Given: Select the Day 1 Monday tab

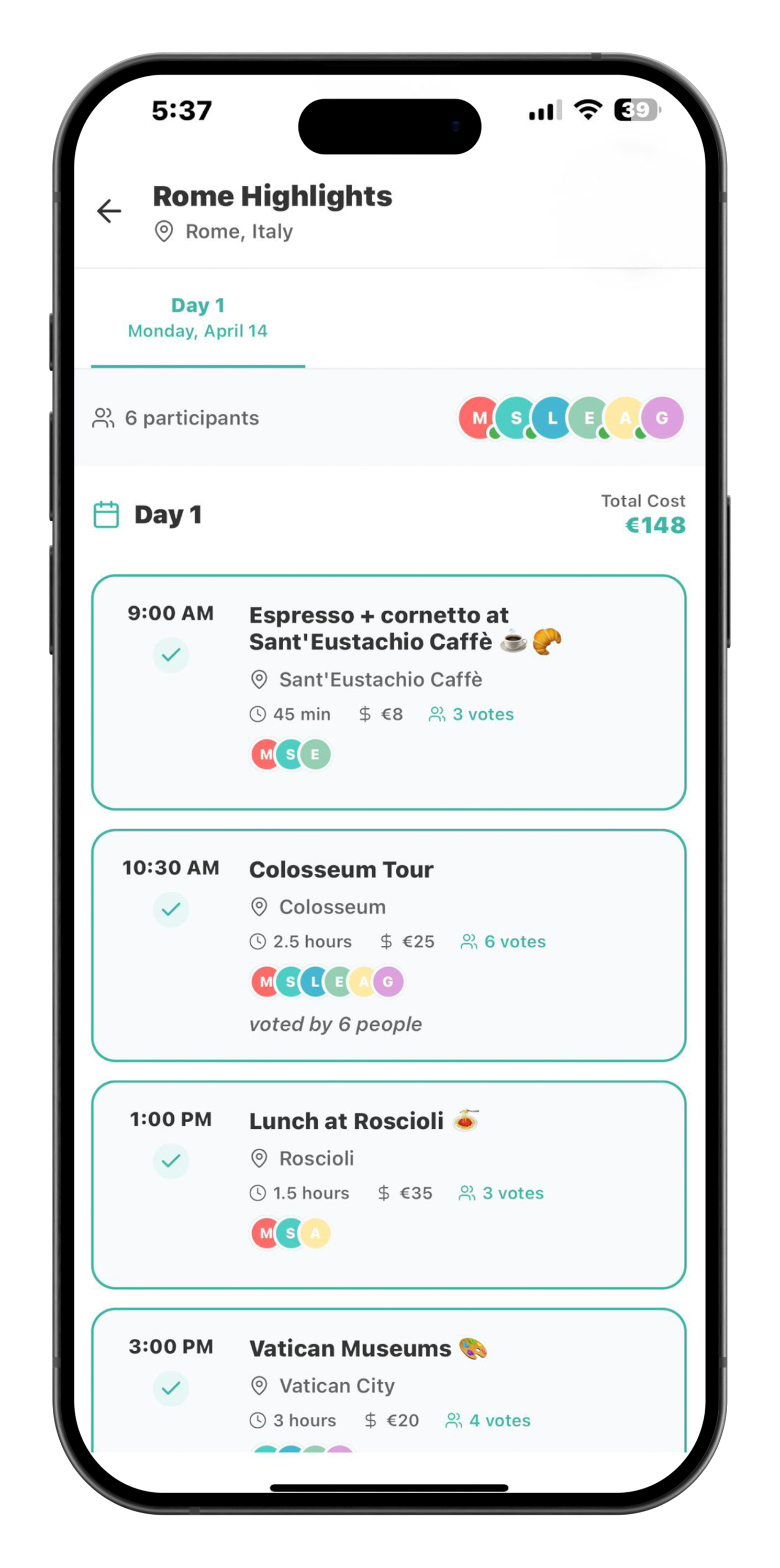Looking at the screenshot, I should click(197, 318).
